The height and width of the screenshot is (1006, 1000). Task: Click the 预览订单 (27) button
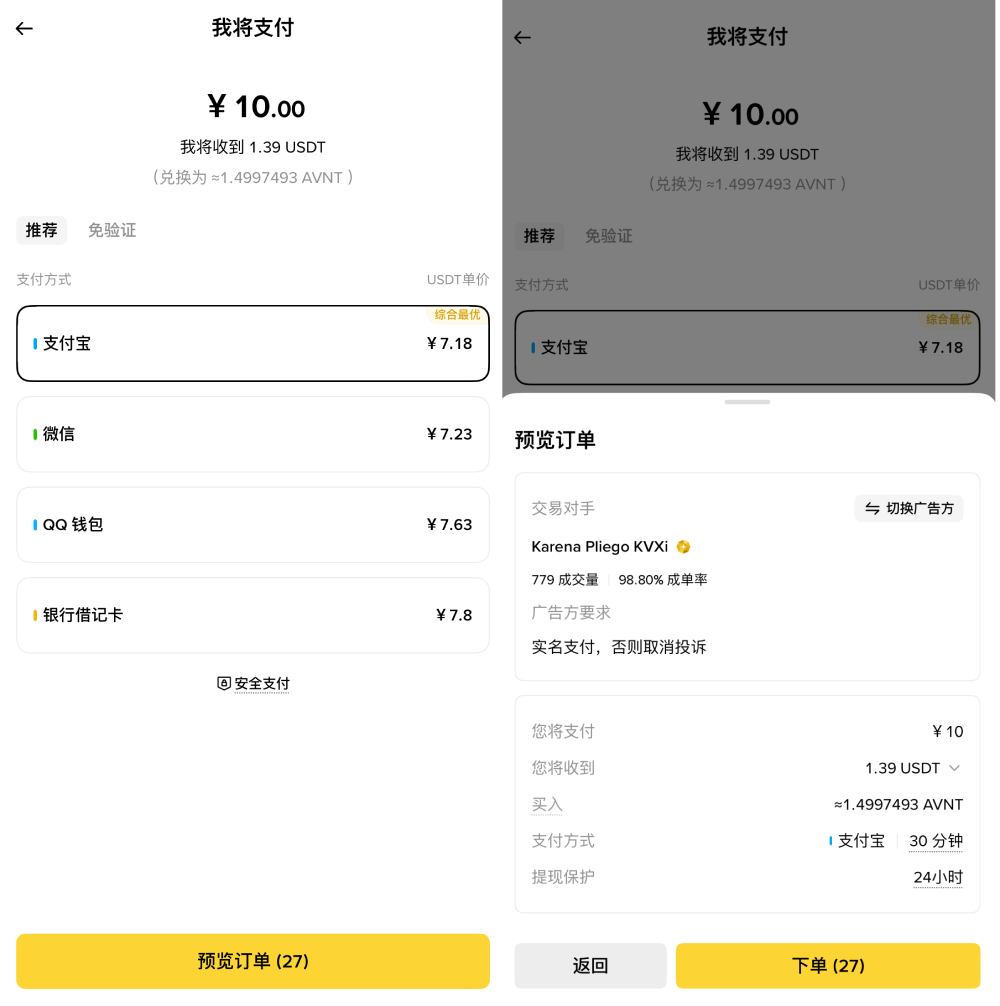(x=253, y=961)
